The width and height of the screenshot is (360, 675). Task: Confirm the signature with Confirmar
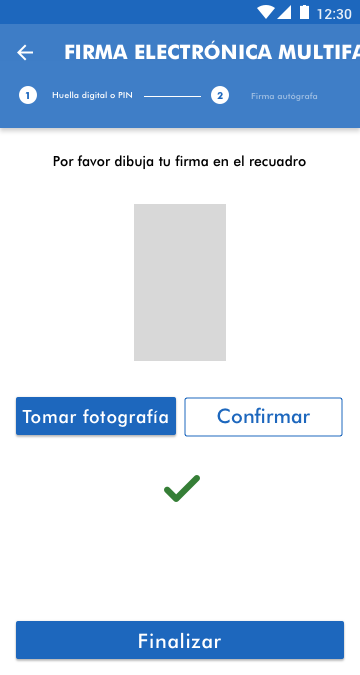(x=264, y=417)
